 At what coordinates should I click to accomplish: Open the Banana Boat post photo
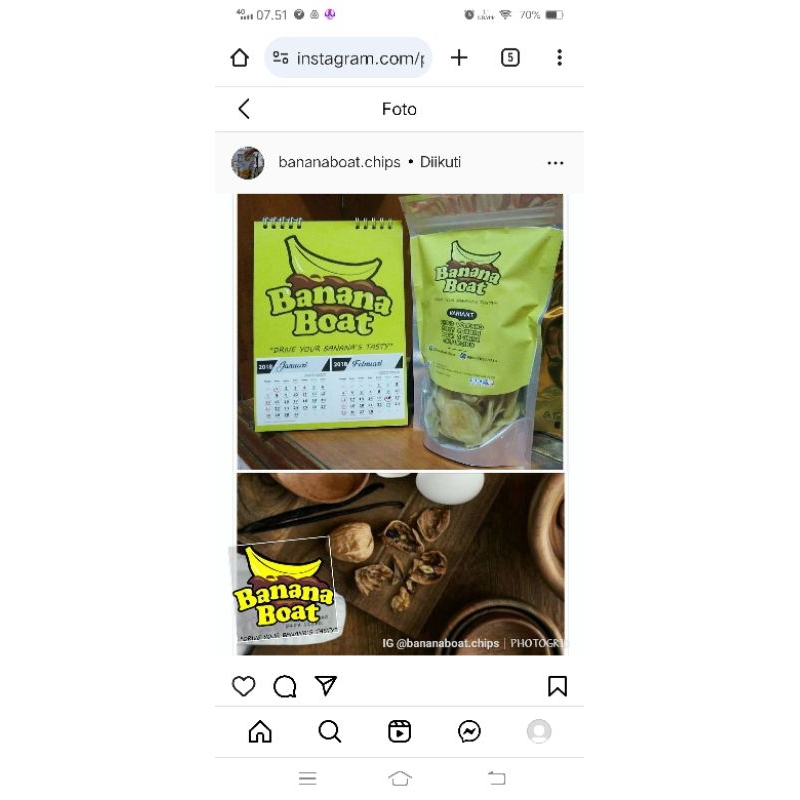click(x=400, y=425)
